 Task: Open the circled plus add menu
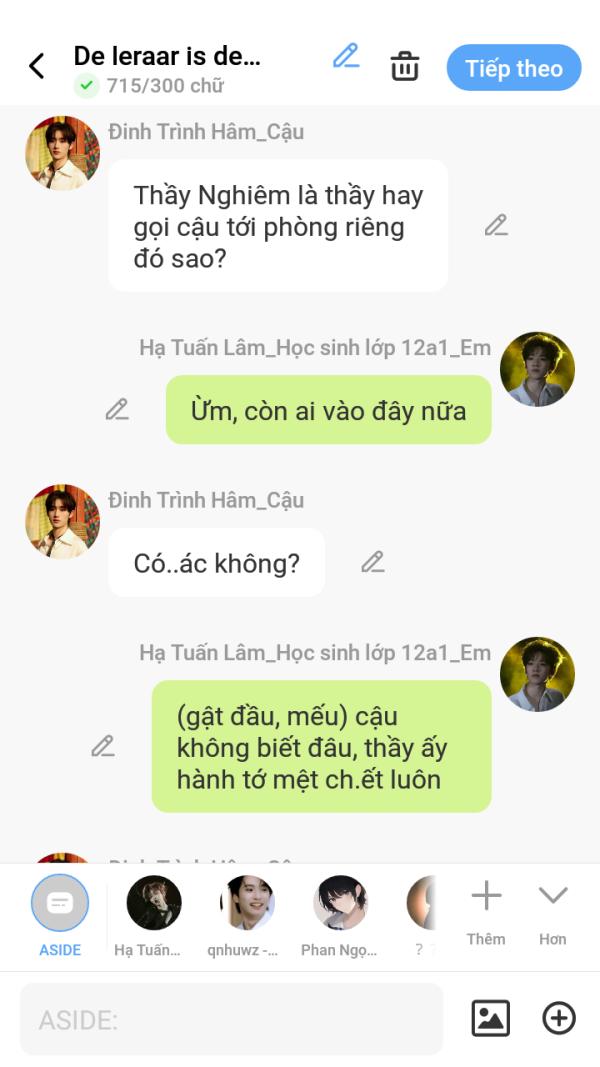click(x=559, y=1018)
